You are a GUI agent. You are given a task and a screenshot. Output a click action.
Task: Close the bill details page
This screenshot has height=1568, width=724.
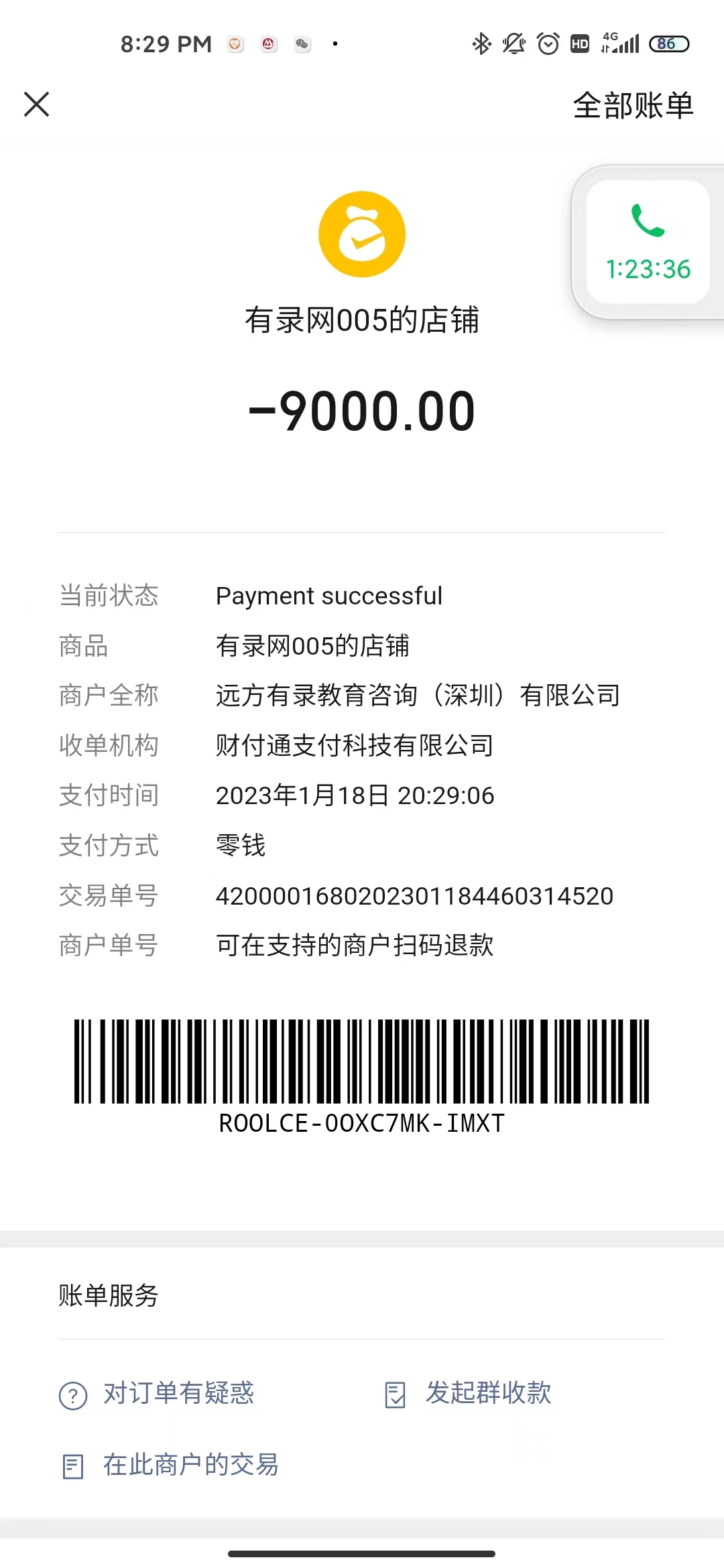(x=37, y=105)
